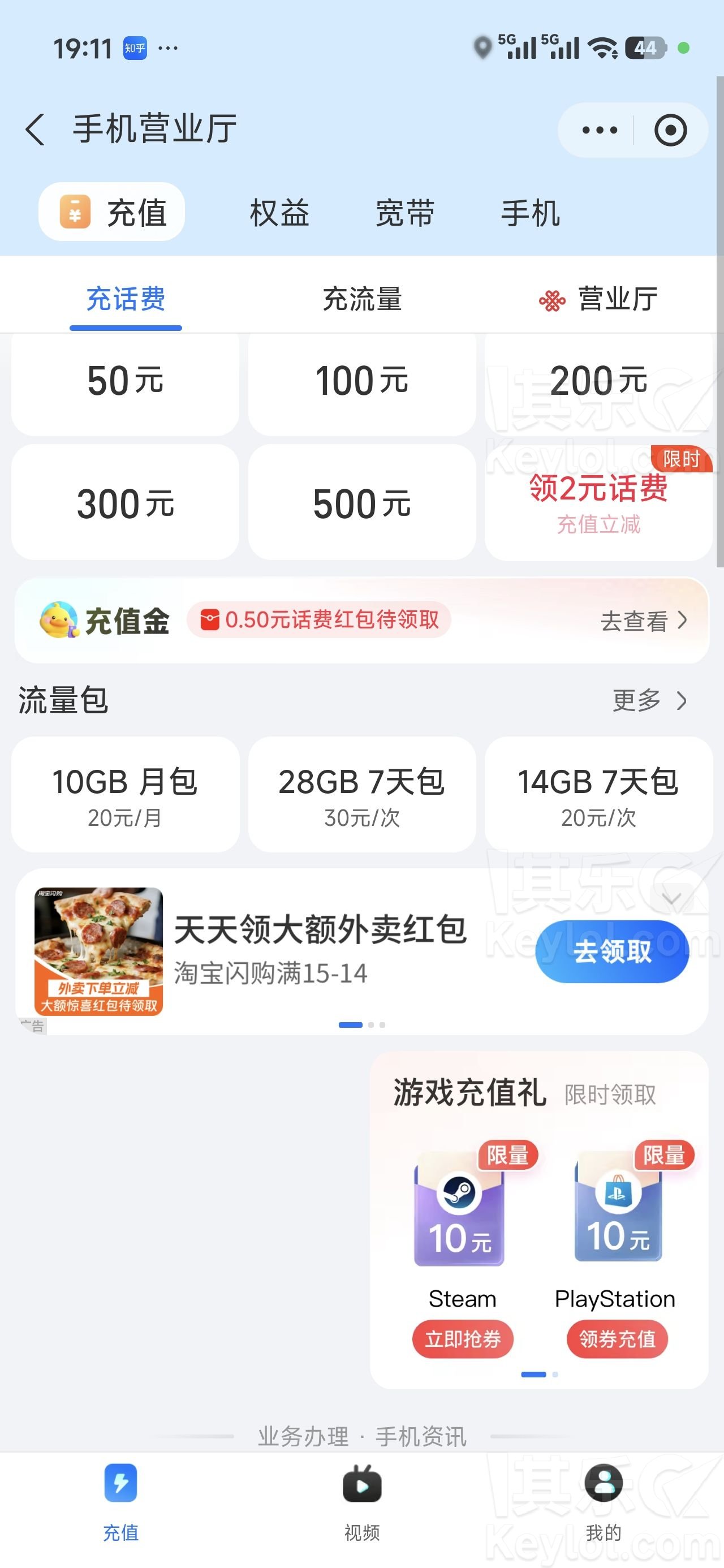Pick the 500元 recharge amount
Screen dimensions: 724x1568
tap(361, 503)
